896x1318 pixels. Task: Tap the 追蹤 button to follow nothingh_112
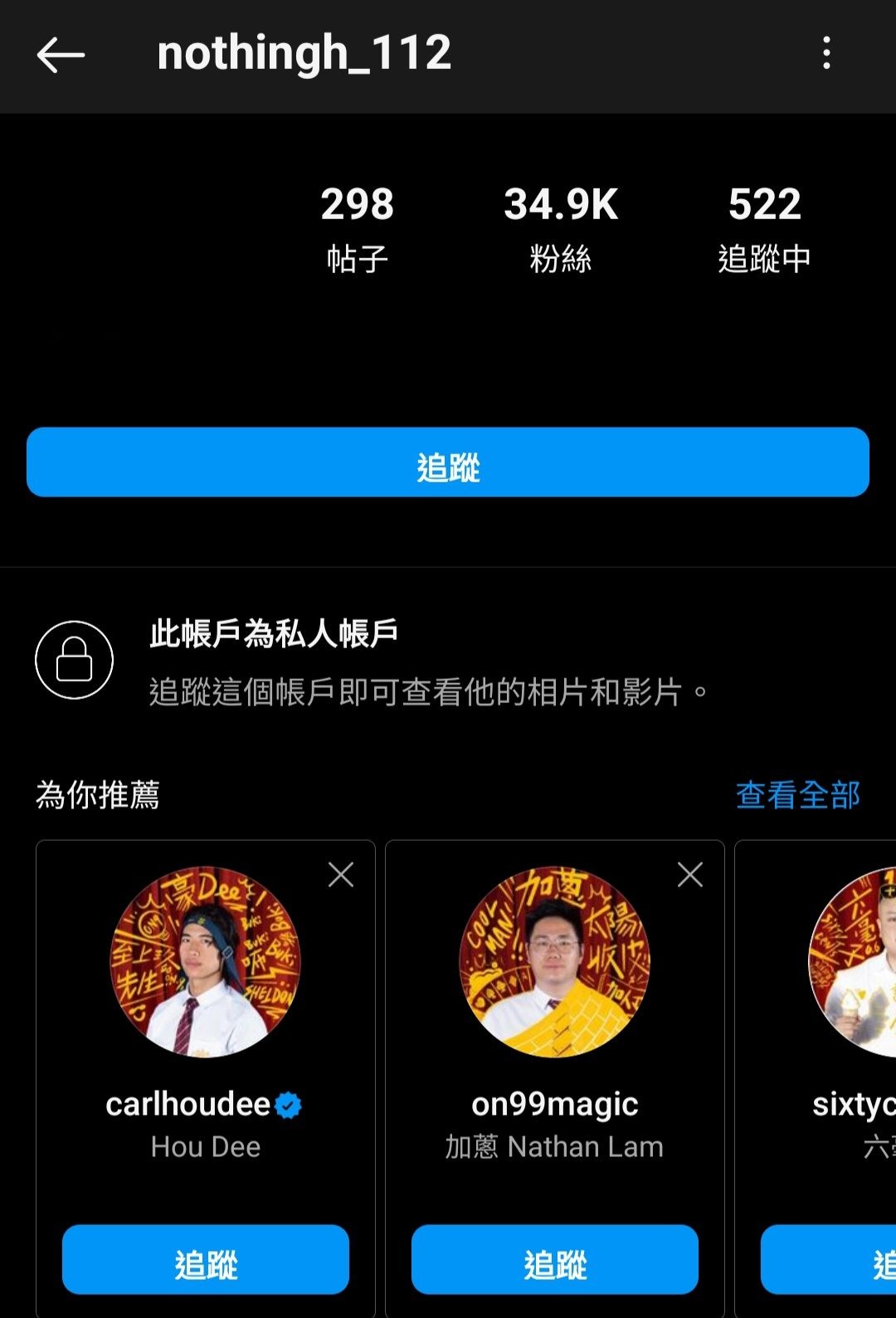[448, 464]
